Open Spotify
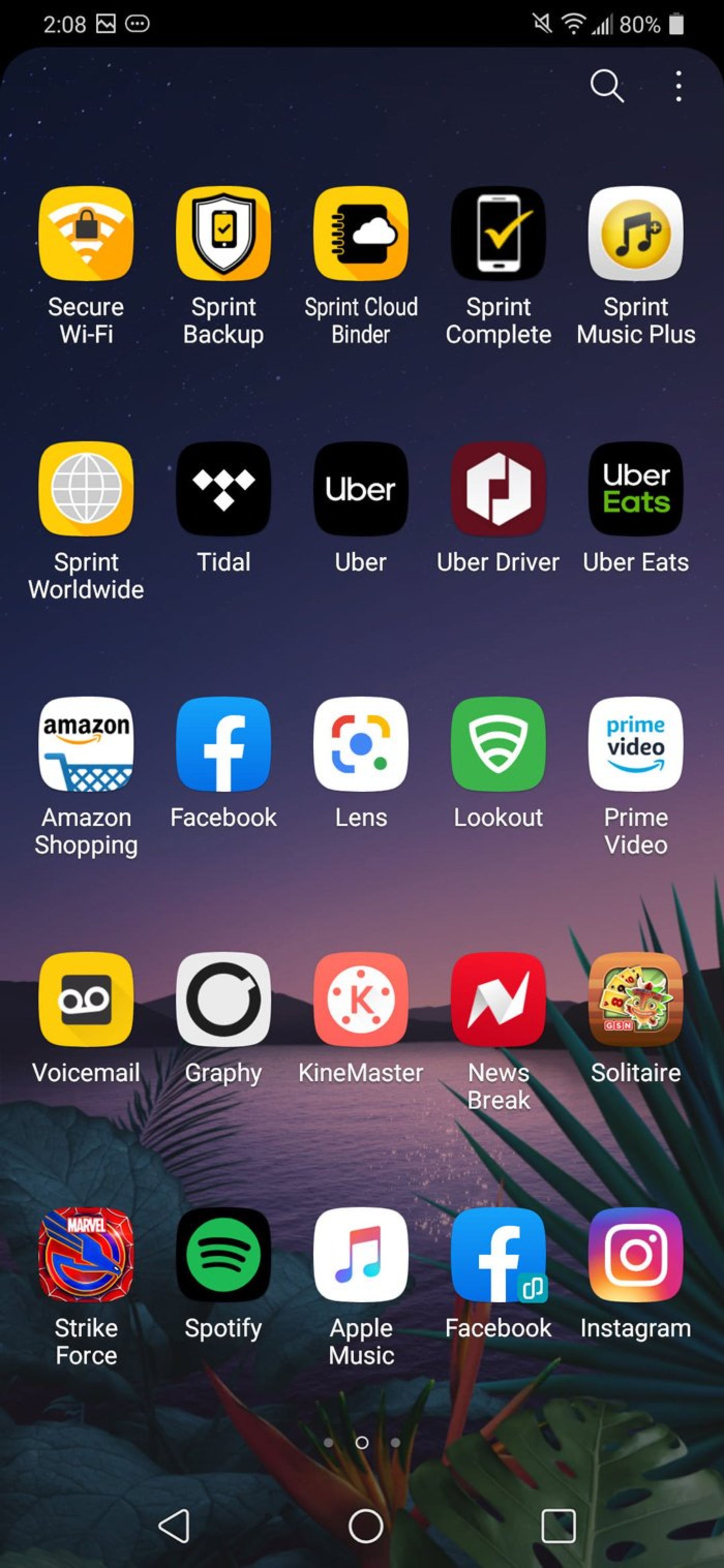The image size is (724, 1568). (224, 1254)
